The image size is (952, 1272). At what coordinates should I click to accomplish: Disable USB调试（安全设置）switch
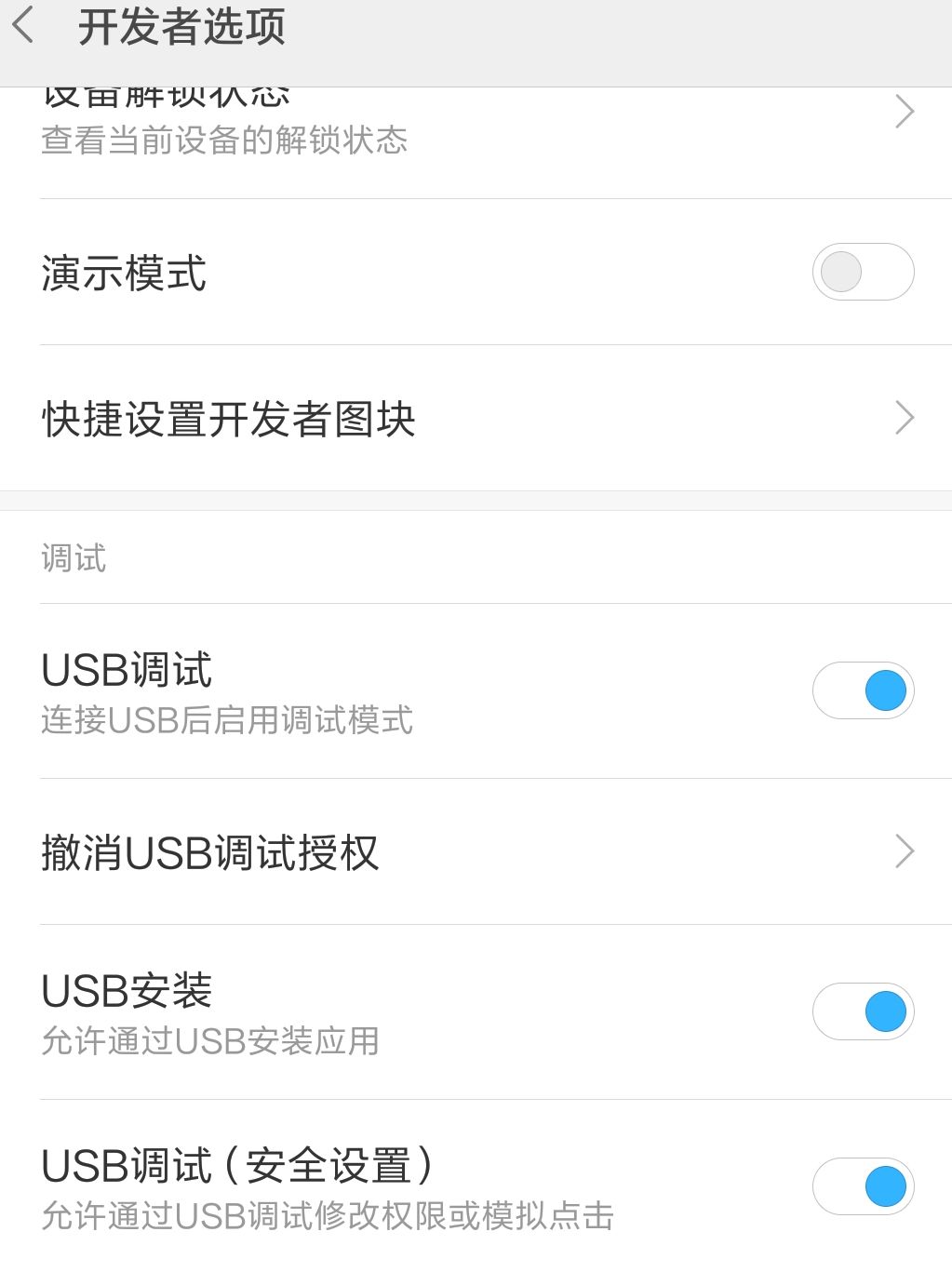tap(862, 1186)
